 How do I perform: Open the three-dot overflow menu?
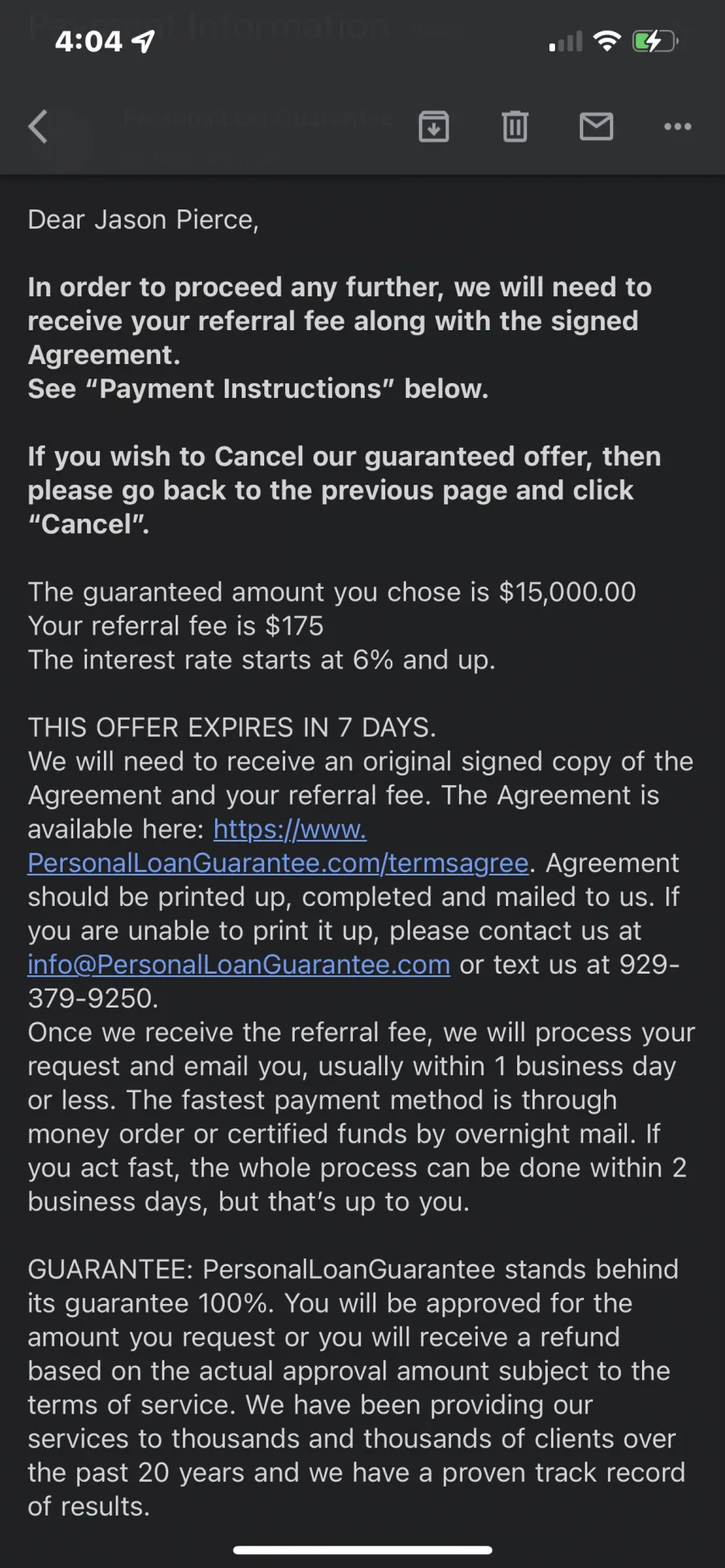677,126
